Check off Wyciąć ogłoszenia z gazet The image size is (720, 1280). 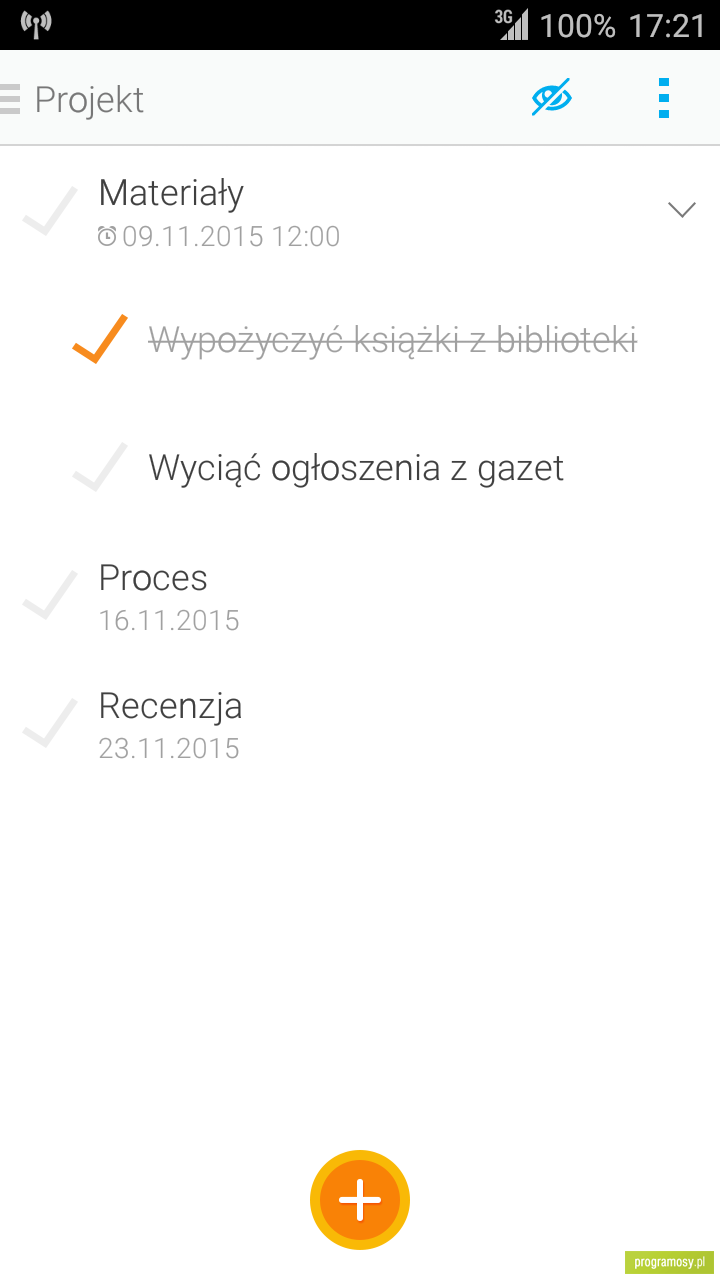coord(100,467)
